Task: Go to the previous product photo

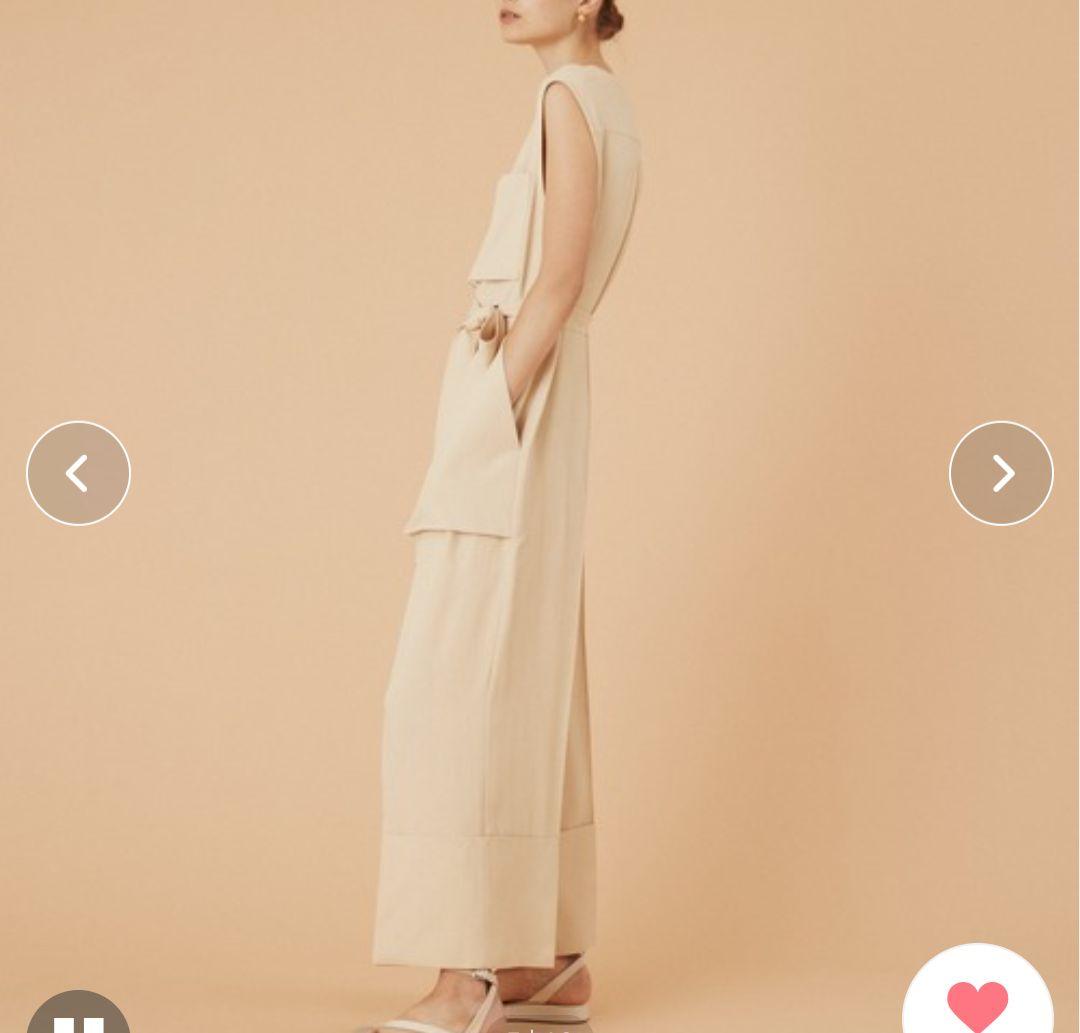Action: (78, 473)
